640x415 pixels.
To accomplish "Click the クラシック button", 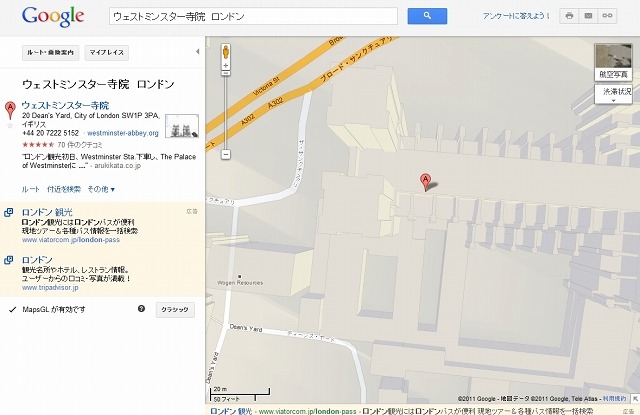I will click(x=174, y=310).
